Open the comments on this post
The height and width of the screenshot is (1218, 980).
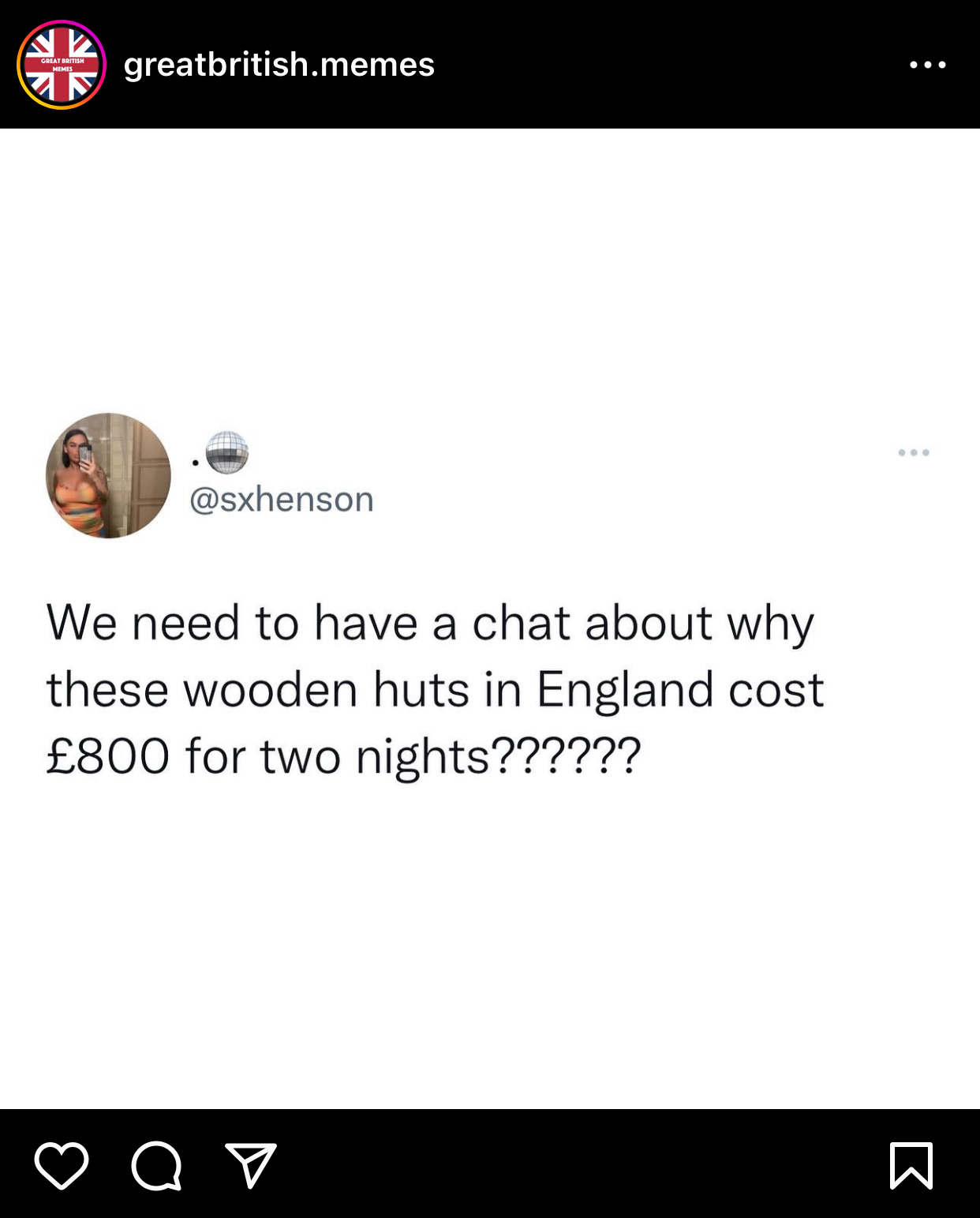156,1165
